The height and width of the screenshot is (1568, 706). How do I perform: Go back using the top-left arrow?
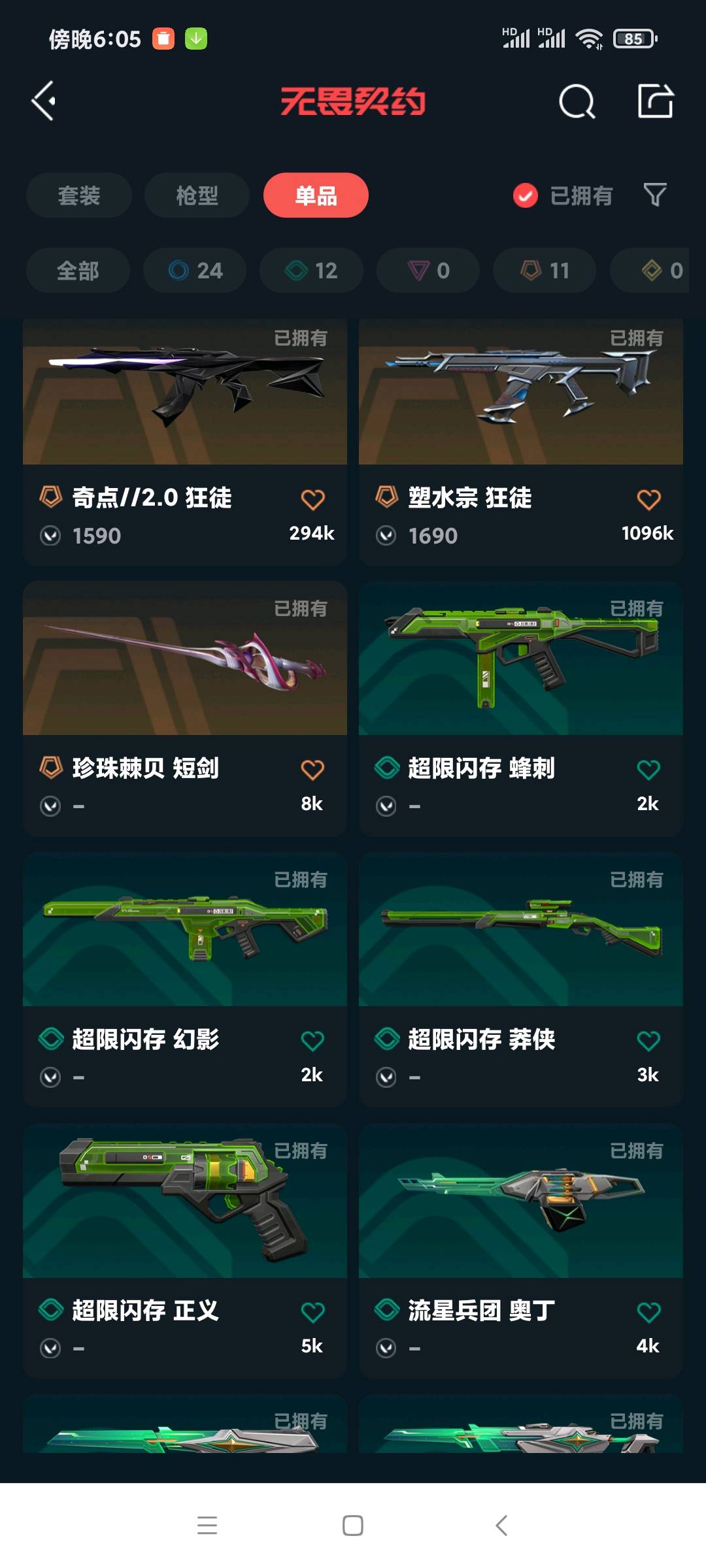tap(44, 101)
